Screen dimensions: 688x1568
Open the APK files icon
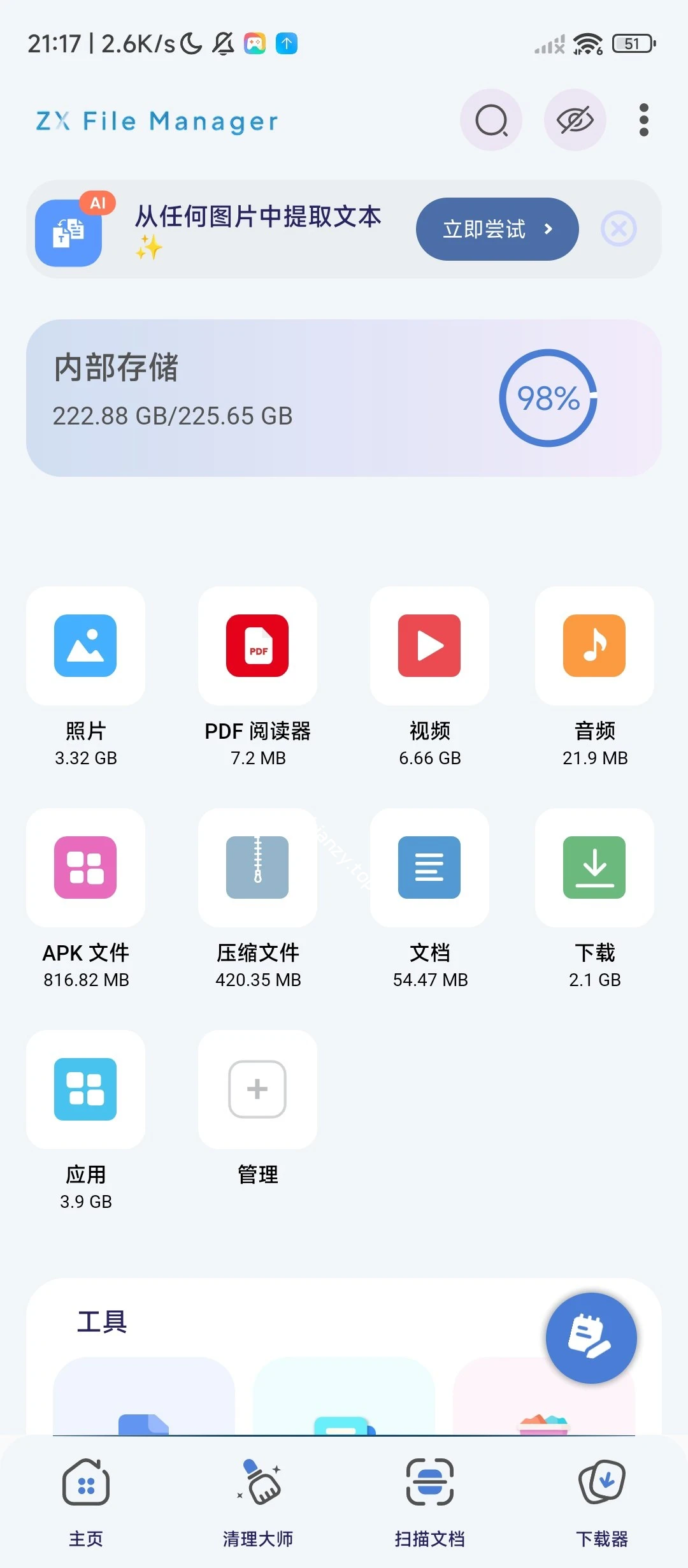coord(86,867)
